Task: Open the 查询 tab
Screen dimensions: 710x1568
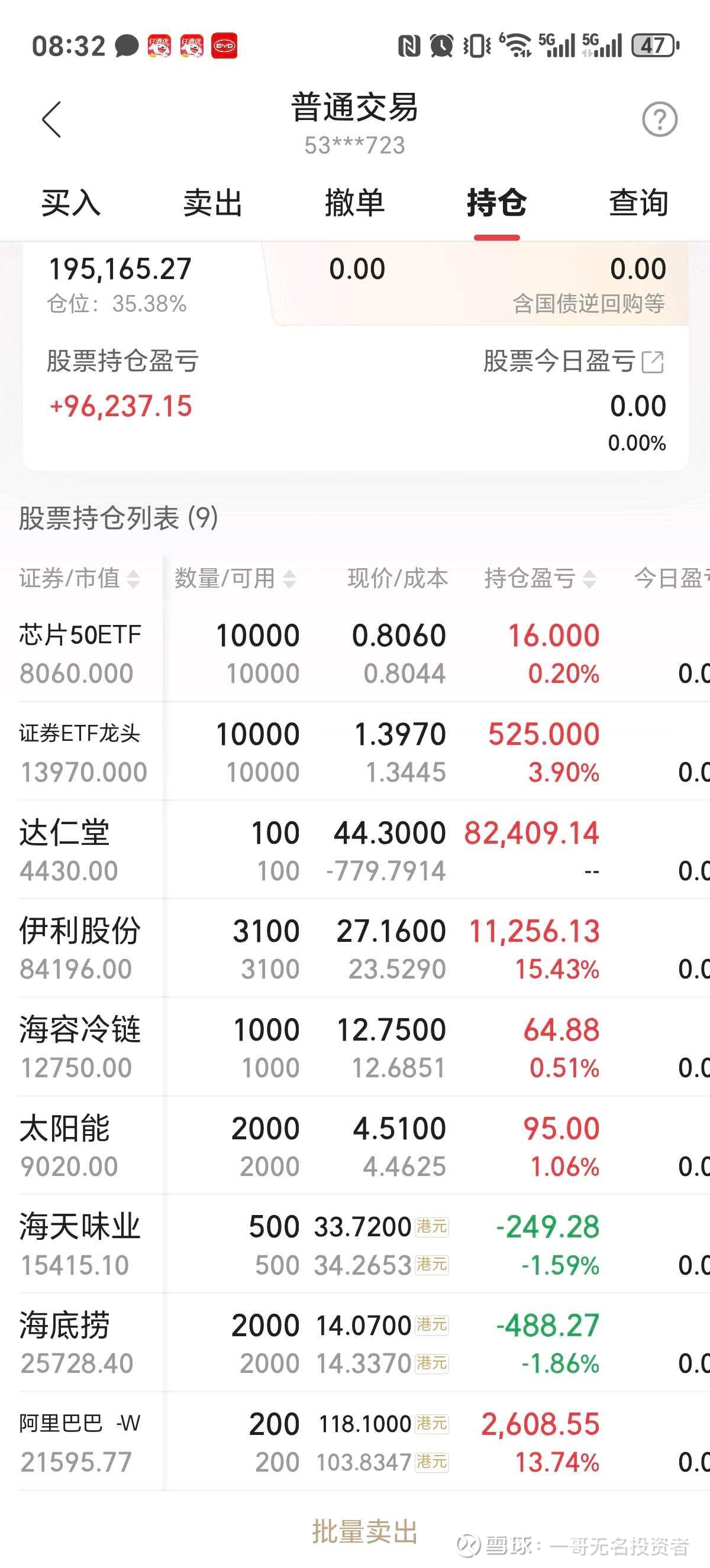Action: pyautogui.click(x=638, y=203)
